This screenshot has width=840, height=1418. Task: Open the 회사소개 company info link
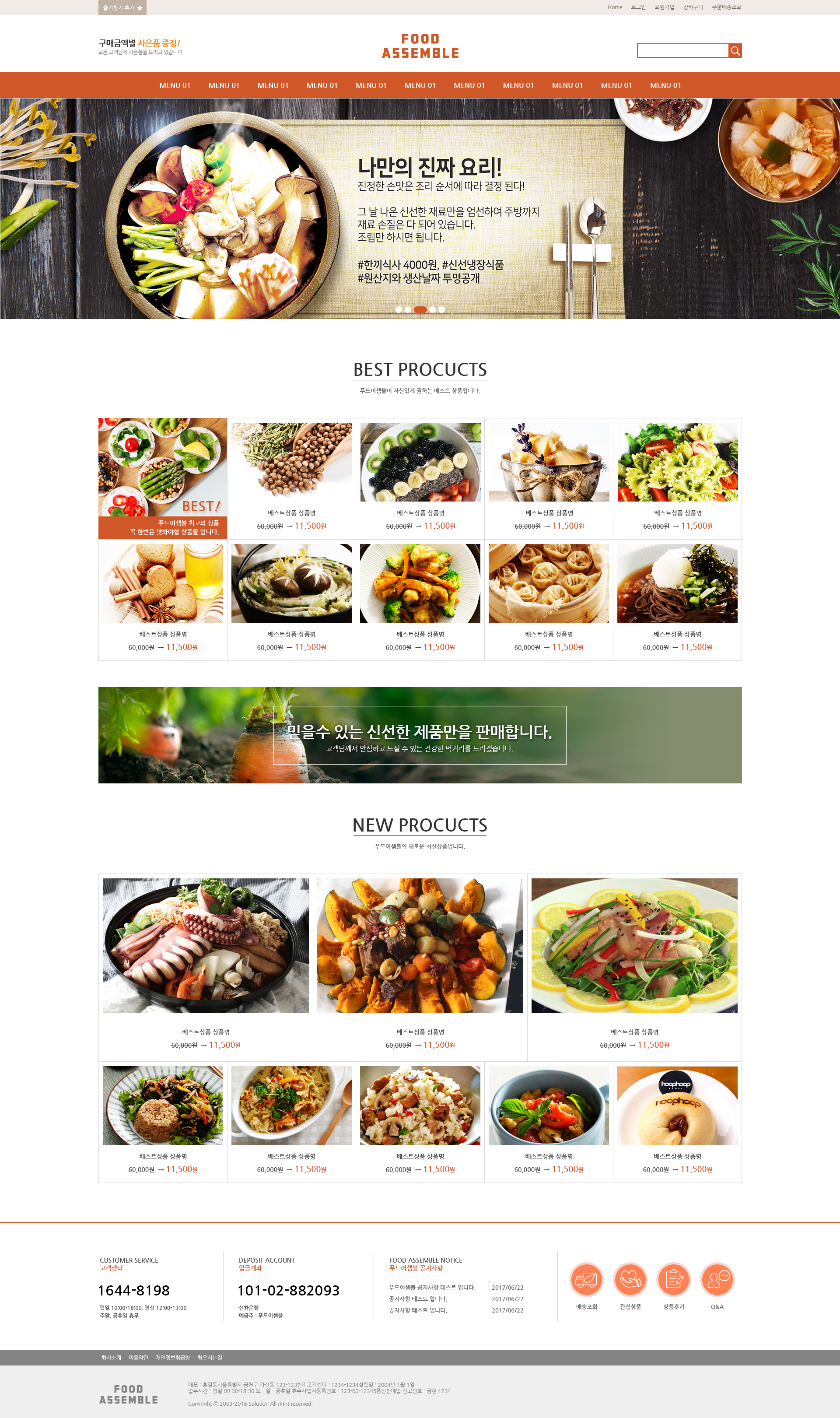point(111,1358)
